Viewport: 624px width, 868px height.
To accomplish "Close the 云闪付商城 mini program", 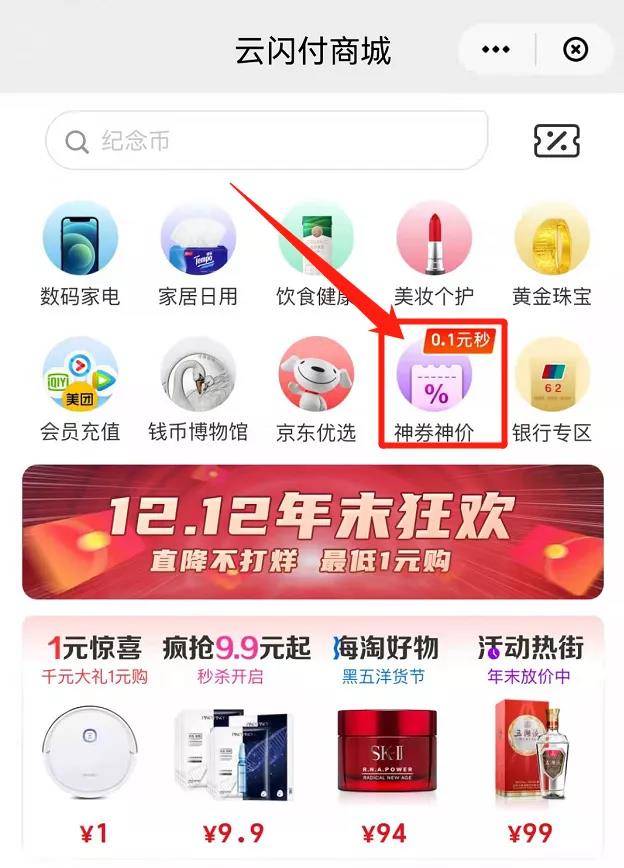I will [x=575, y=50].
